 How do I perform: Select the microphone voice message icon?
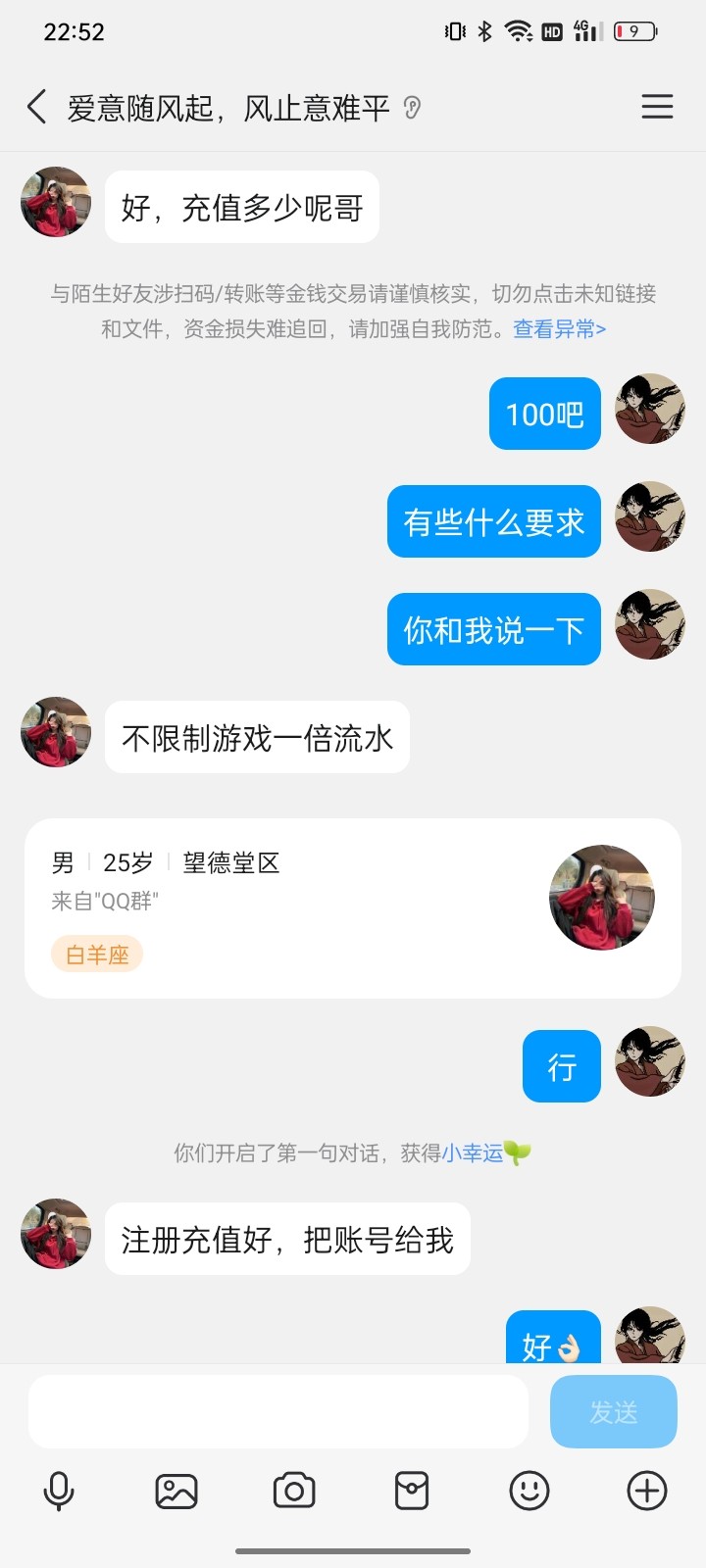(x=60, y=1491)
